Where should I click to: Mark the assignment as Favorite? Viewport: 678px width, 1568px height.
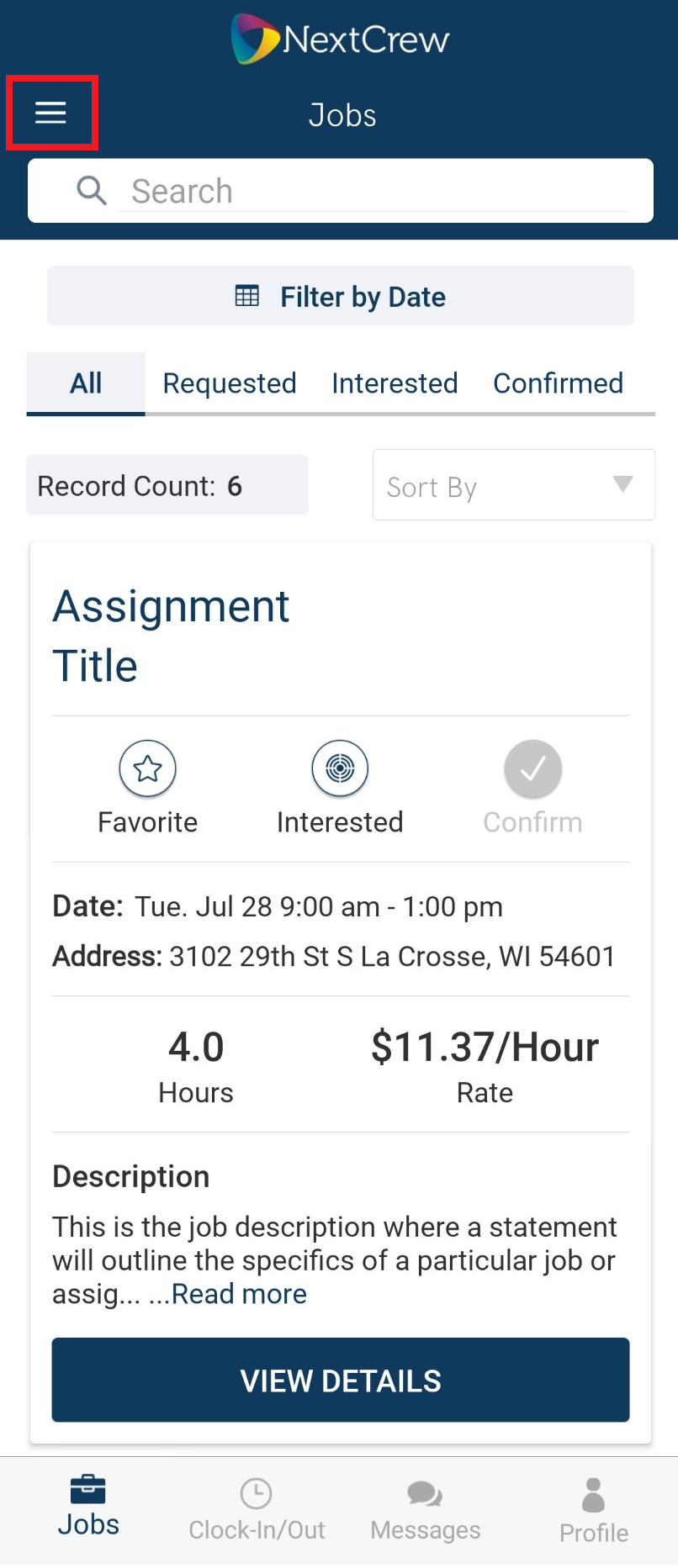(x=148, y=768)
